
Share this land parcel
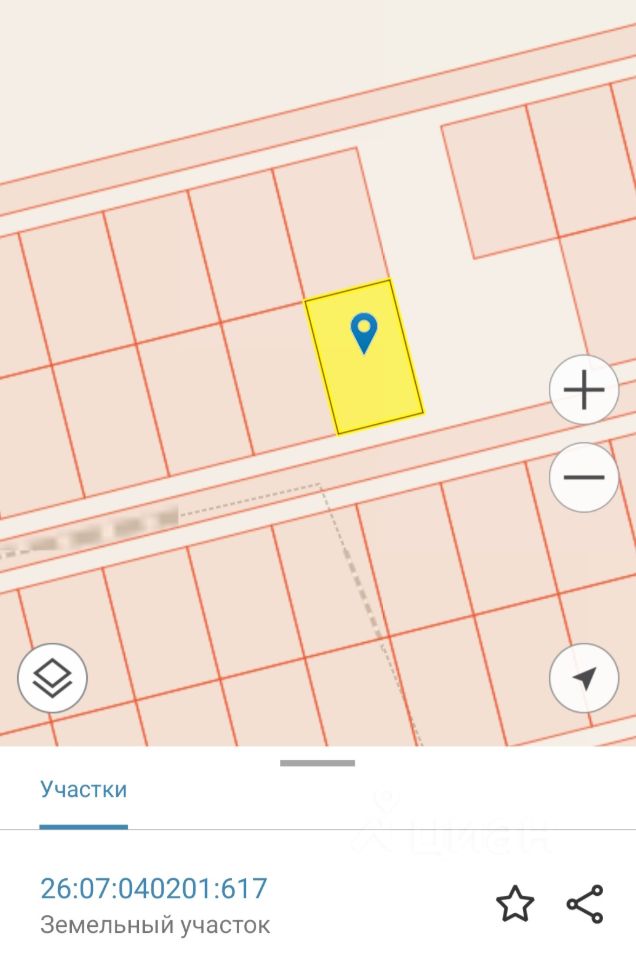tap(585, 904)
